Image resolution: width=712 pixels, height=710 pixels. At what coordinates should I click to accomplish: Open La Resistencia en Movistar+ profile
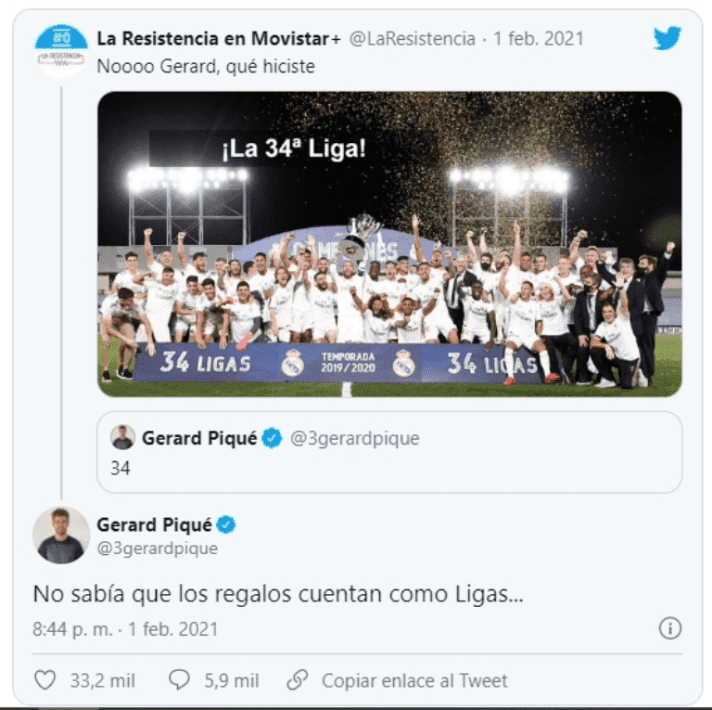(218, 39)
